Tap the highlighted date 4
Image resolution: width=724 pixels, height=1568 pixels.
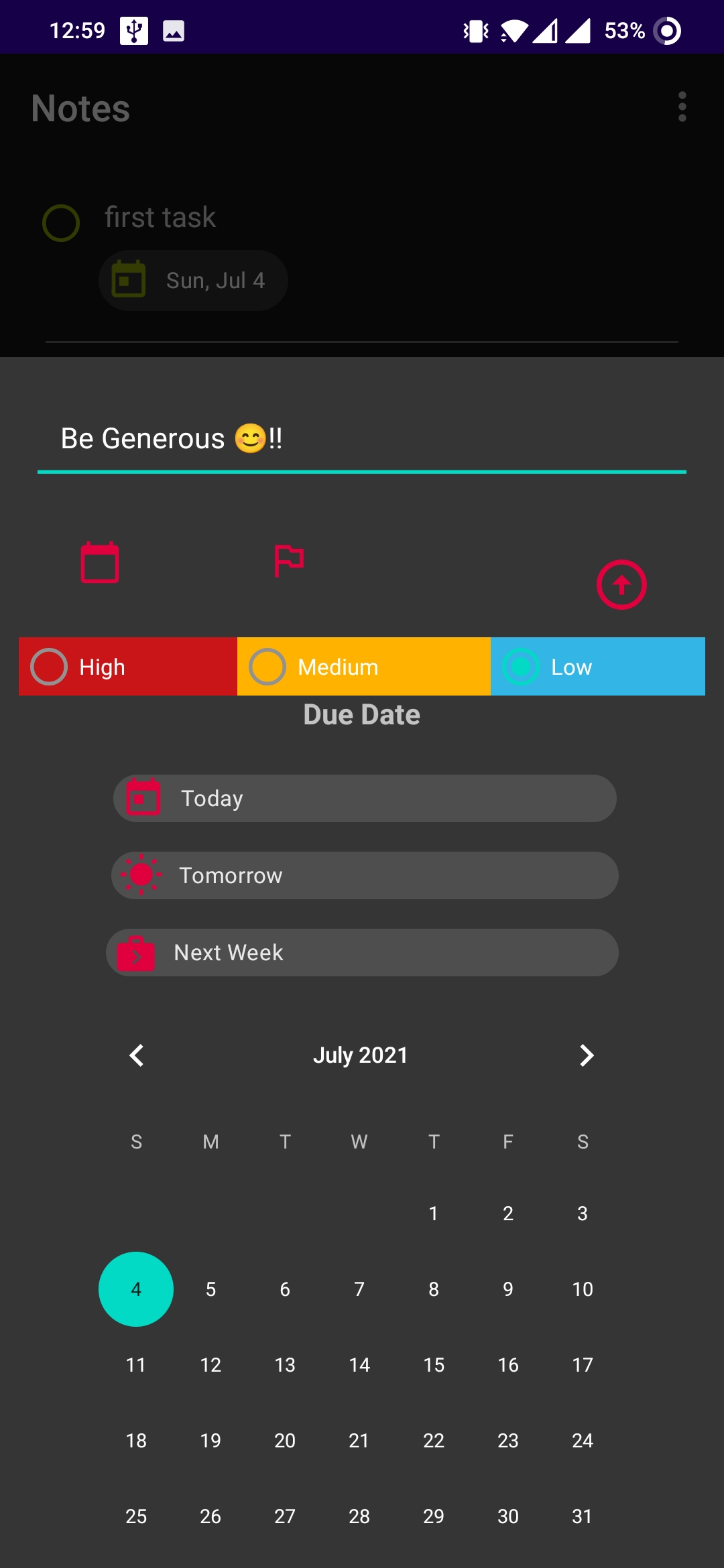click(136, 1289)
